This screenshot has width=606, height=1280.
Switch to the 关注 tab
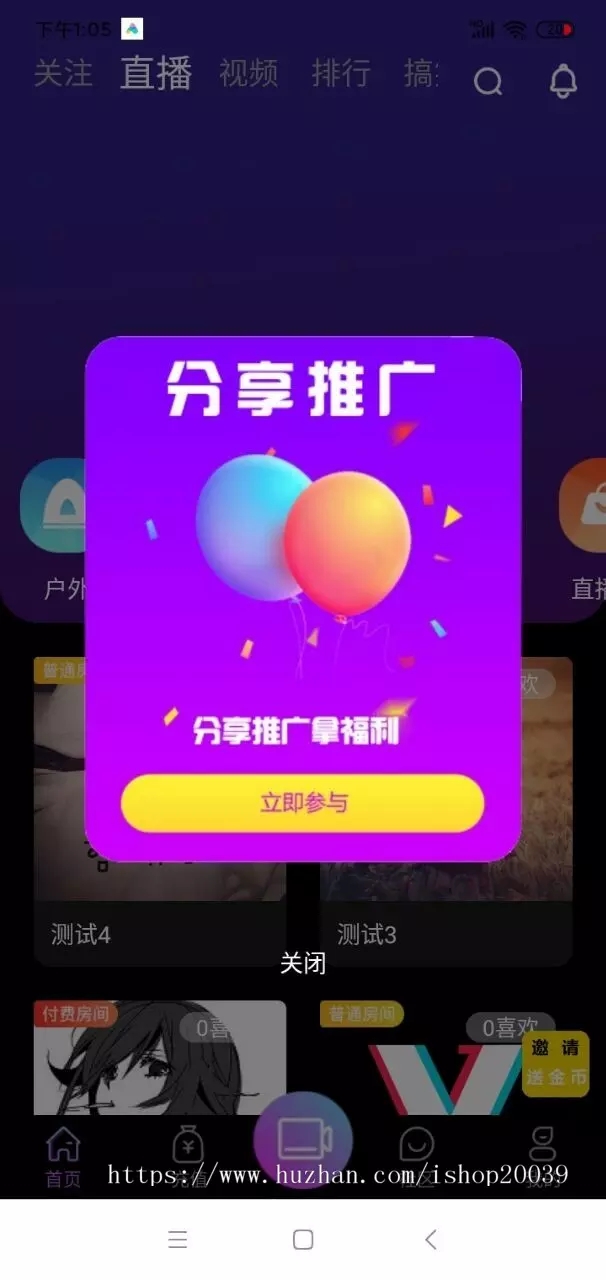(63, 74)
